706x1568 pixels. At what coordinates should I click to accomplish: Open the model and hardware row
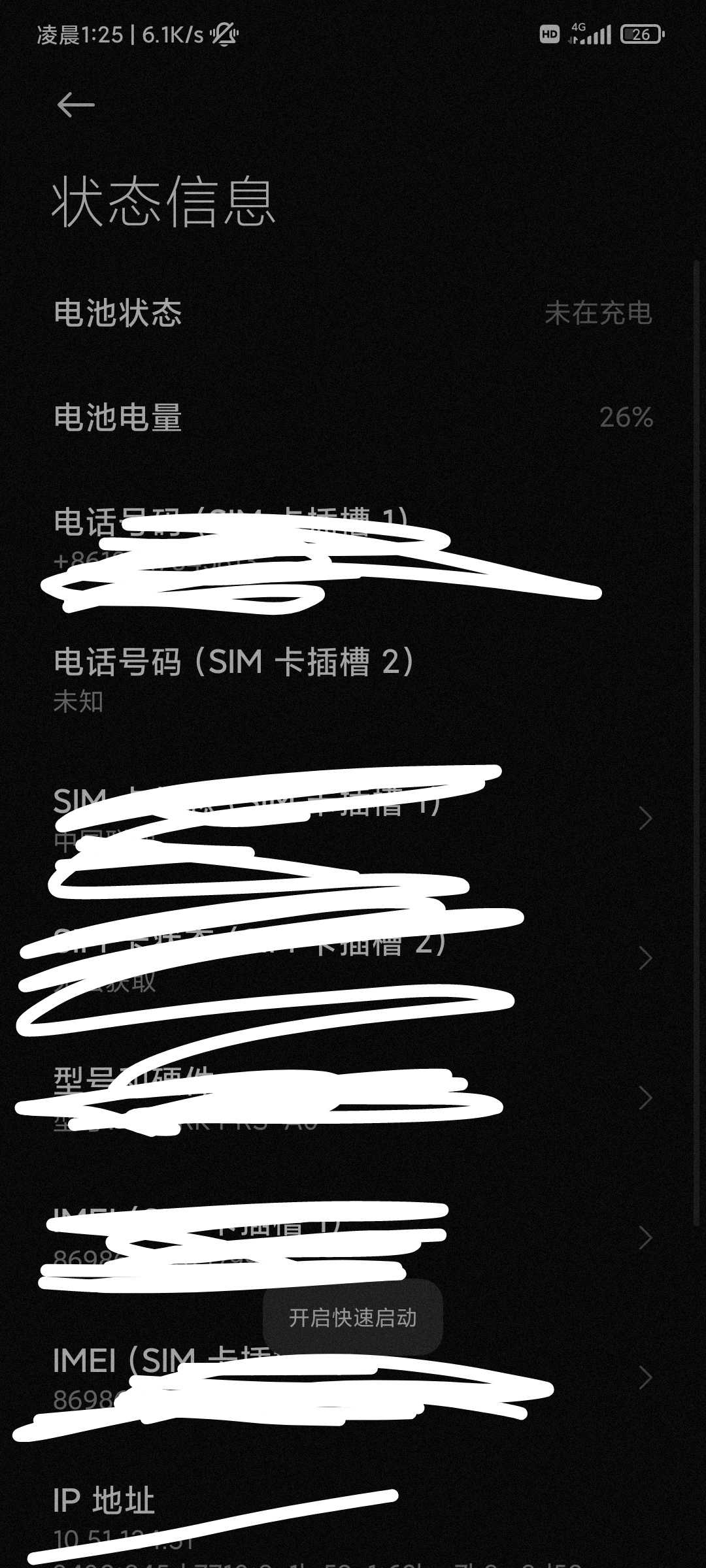coord(353,1099)
